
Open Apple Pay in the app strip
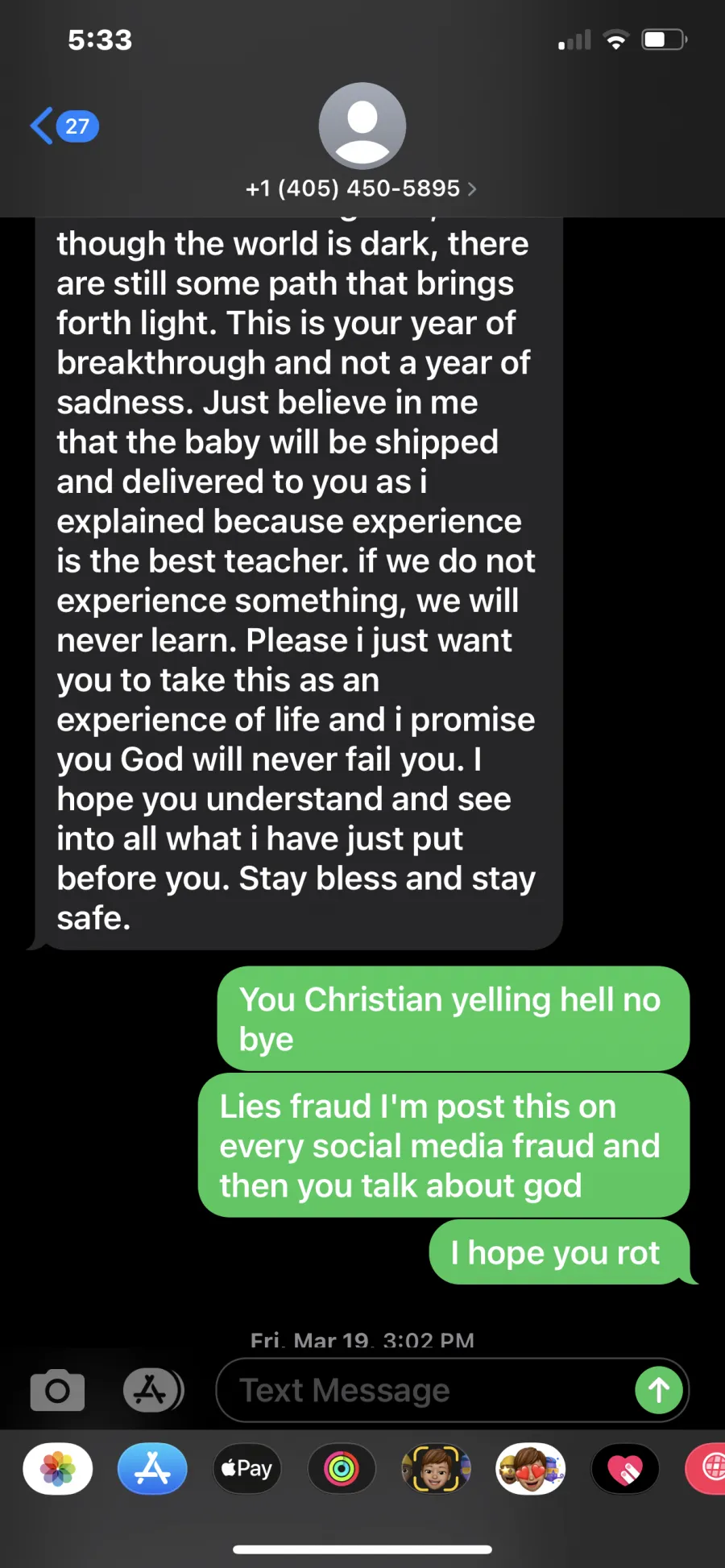click(x=246, y=1469)
